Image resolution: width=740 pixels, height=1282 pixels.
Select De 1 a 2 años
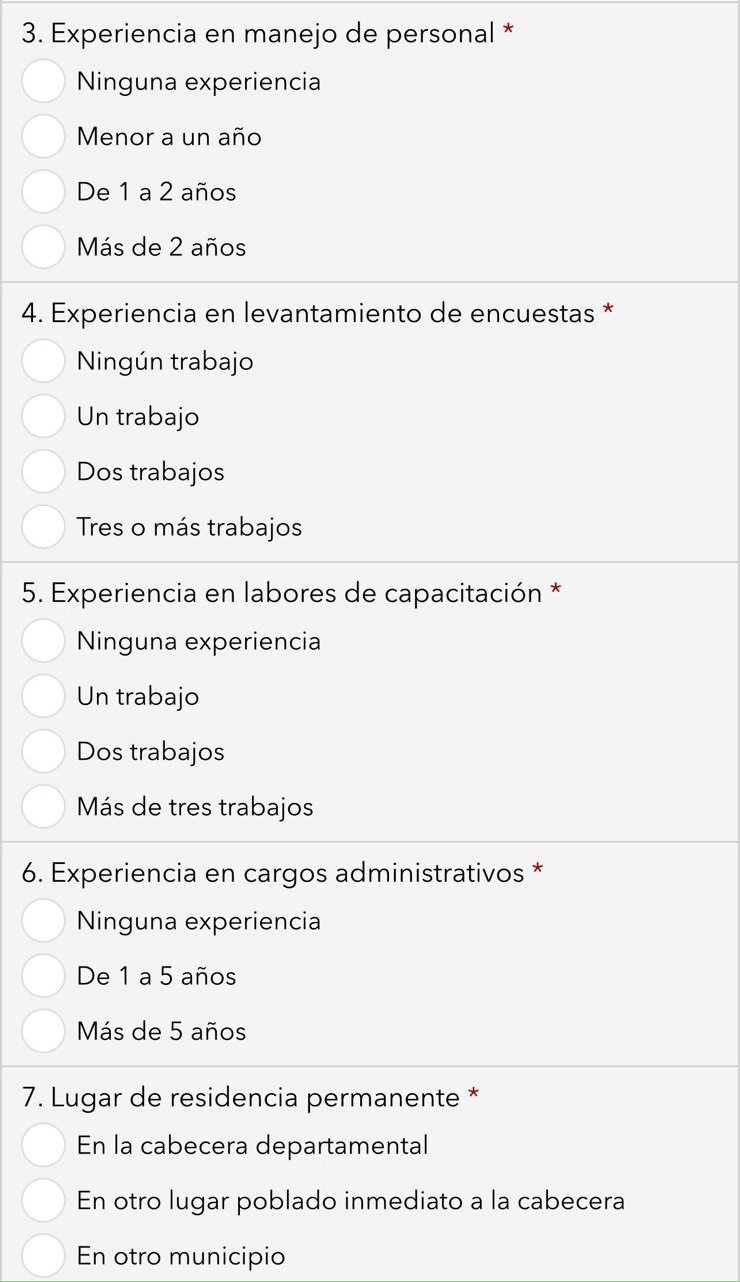[43, 192]
